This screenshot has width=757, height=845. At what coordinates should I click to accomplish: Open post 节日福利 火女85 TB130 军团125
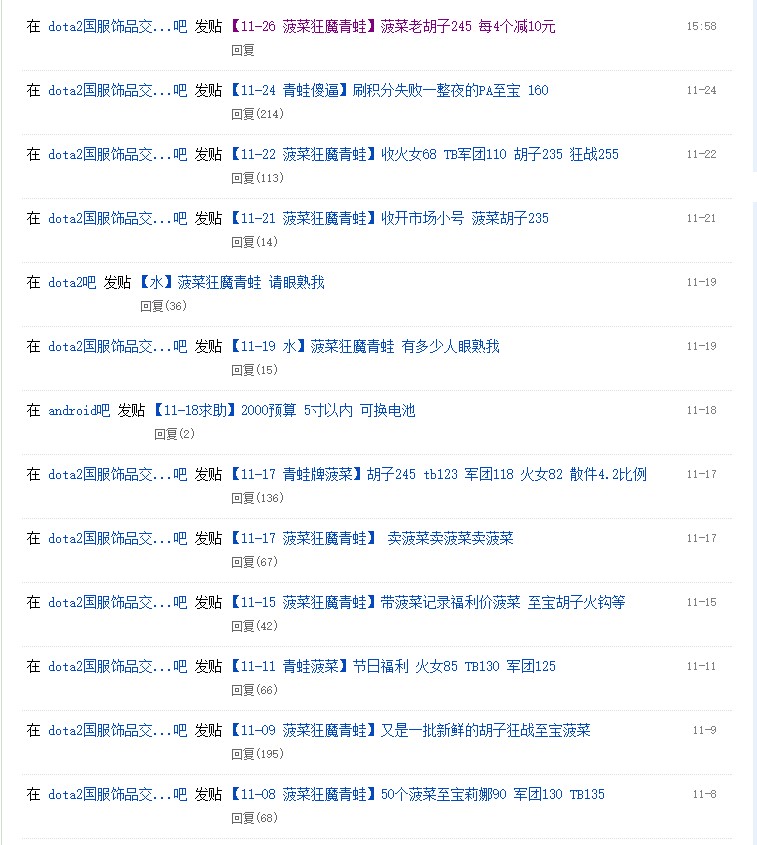(393, 666)
